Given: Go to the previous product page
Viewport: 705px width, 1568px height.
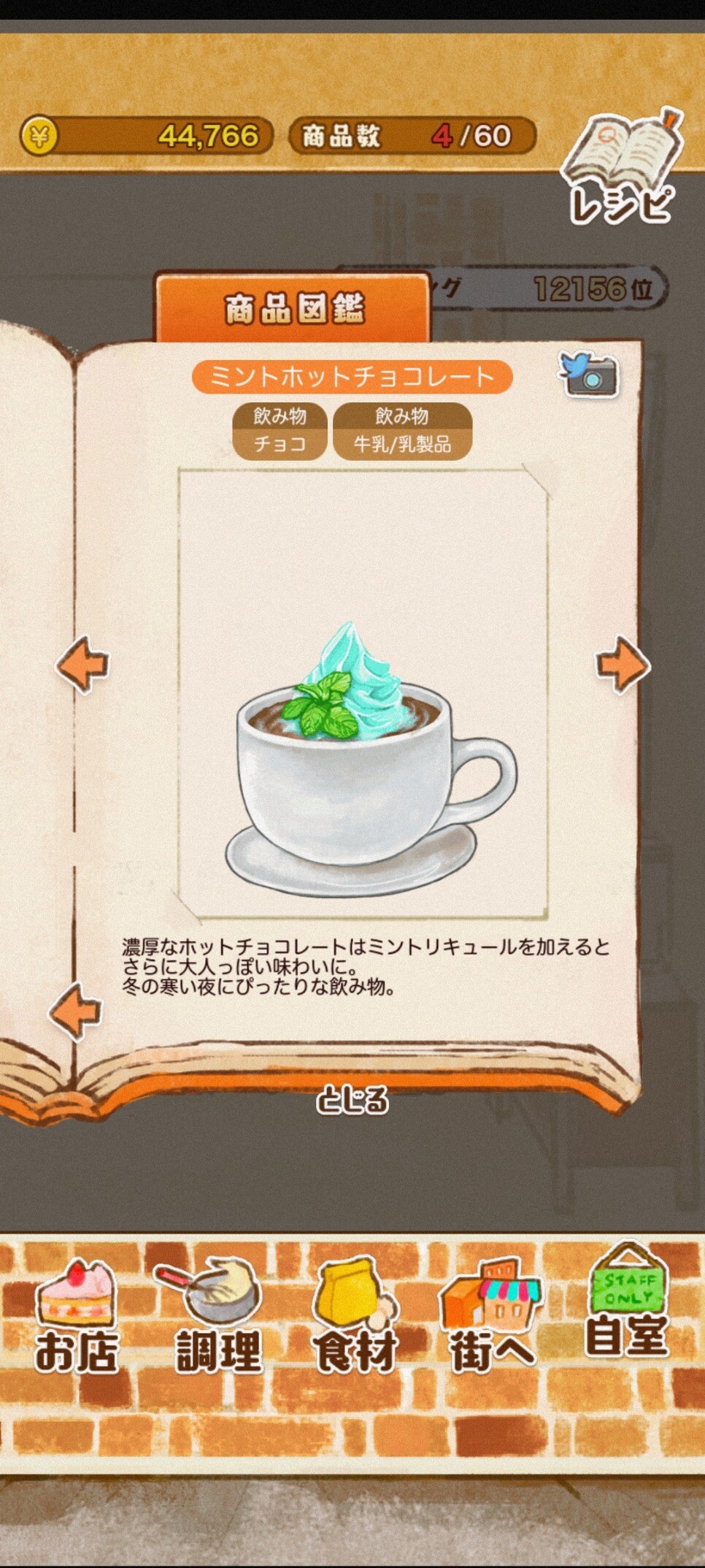Looking at the screenshot, I should pyautogui.click(x=82, y=664).
